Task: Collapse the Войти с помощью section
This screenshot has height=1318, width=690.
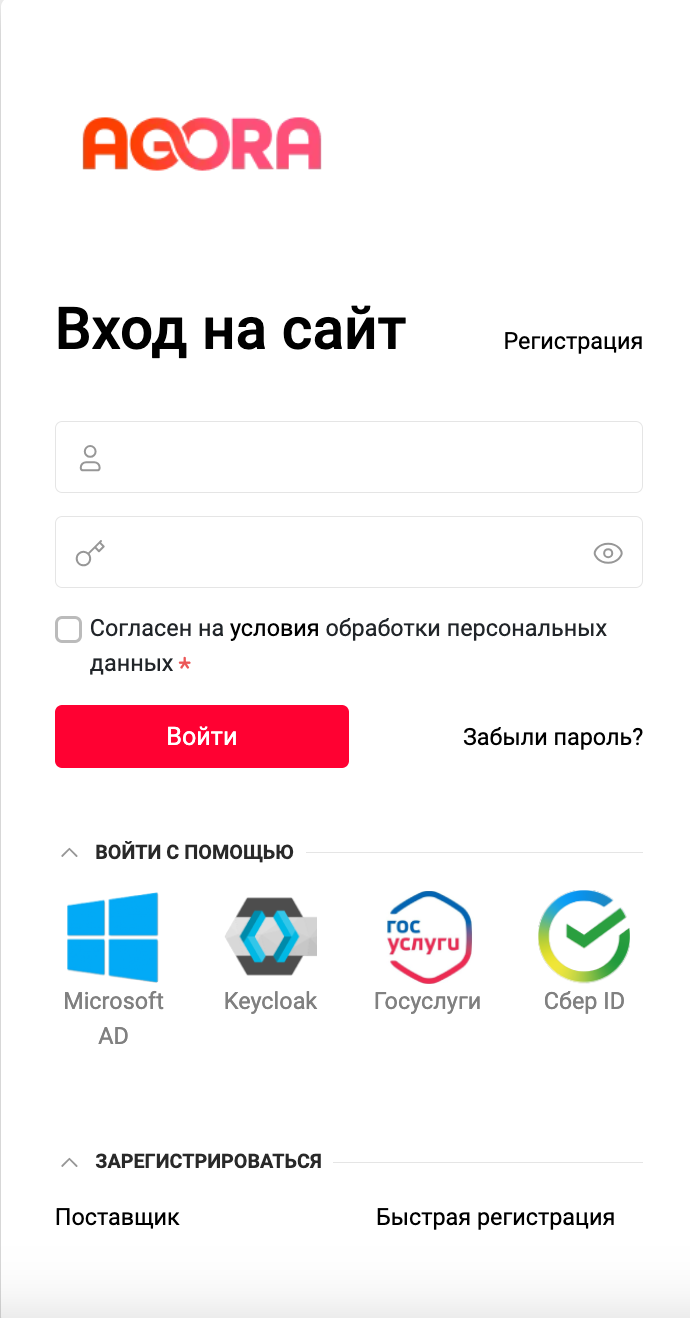Action: (69, 853)
